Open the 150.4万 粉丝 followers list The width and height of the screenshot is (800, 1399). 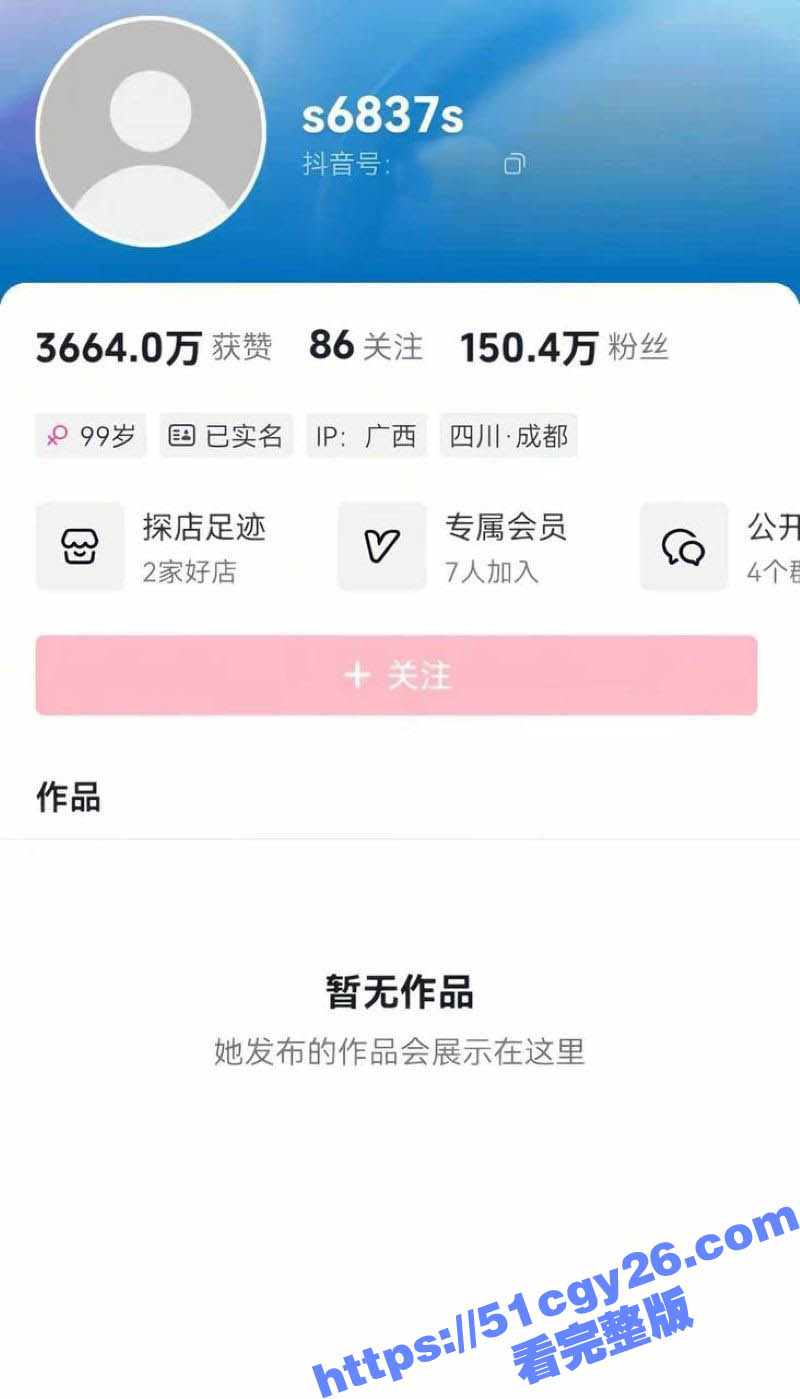[563, 348]
